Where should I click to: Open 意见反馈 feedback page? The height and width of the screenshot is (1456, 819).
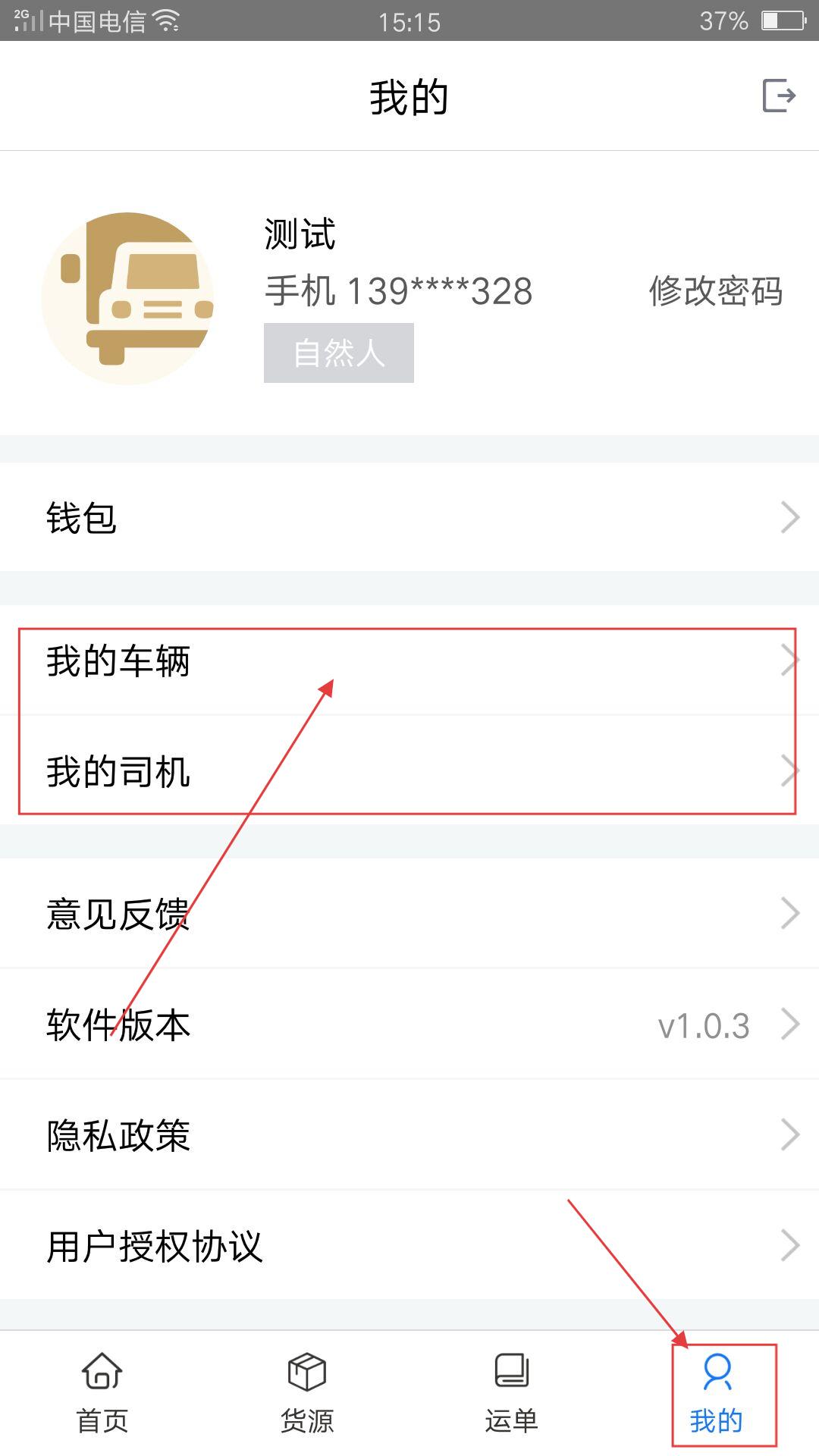pyautogui.click(x=409, y=914)
